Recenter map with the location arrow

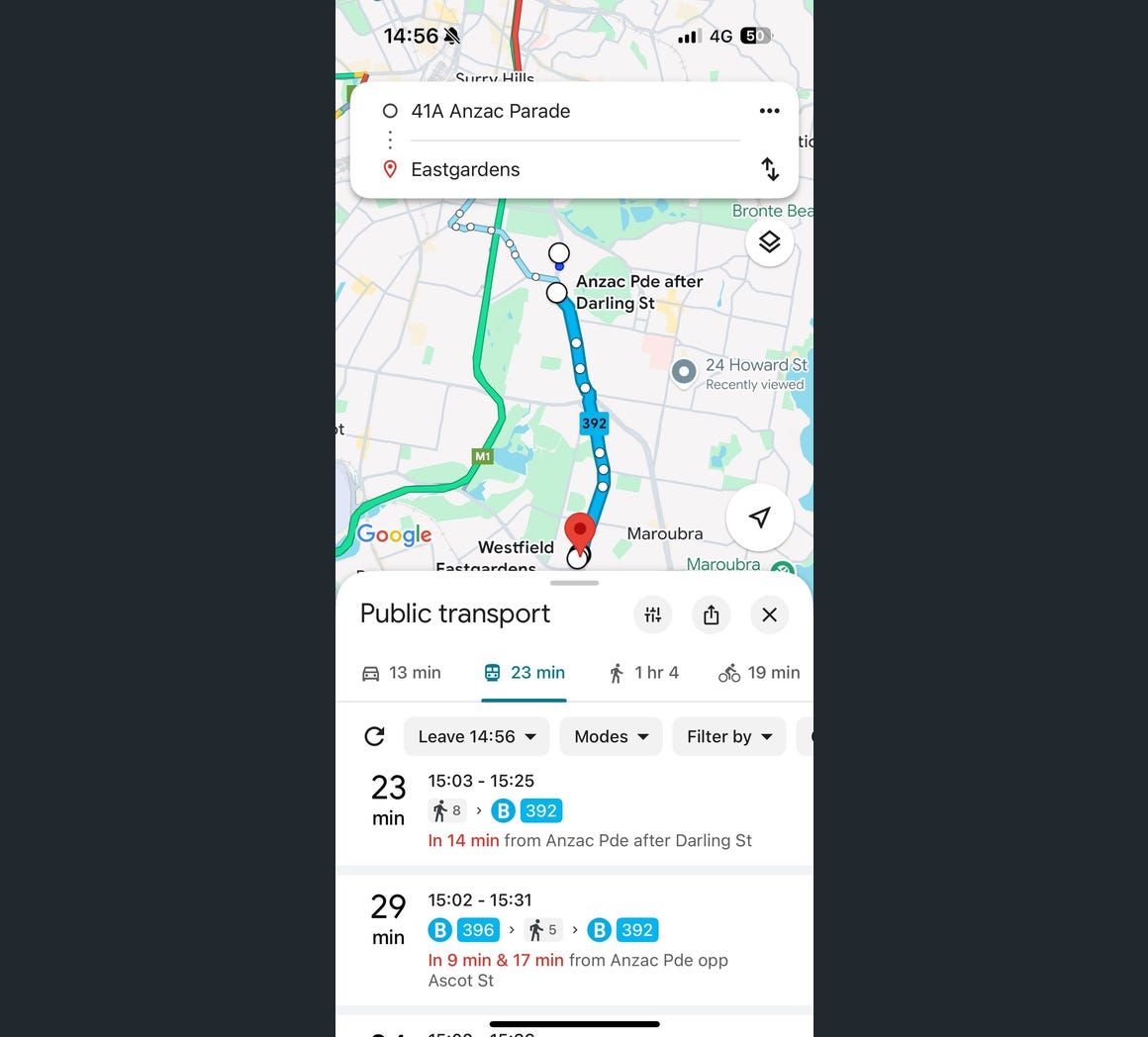tap(759, 518)
